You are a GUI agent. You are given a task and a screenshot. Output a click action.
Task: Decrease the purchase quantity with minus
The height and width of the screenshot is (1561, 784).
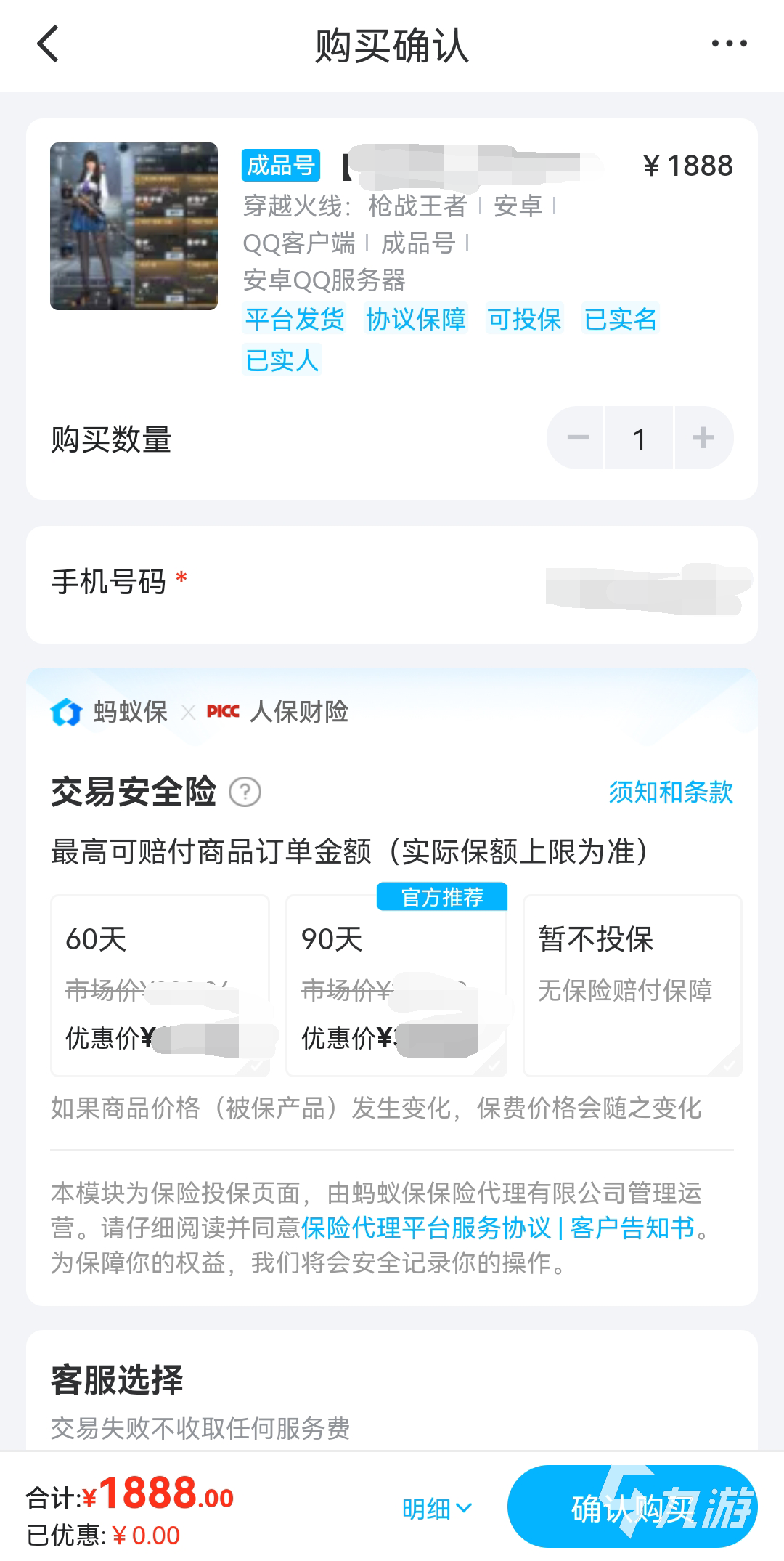click(x=578, y=438)
